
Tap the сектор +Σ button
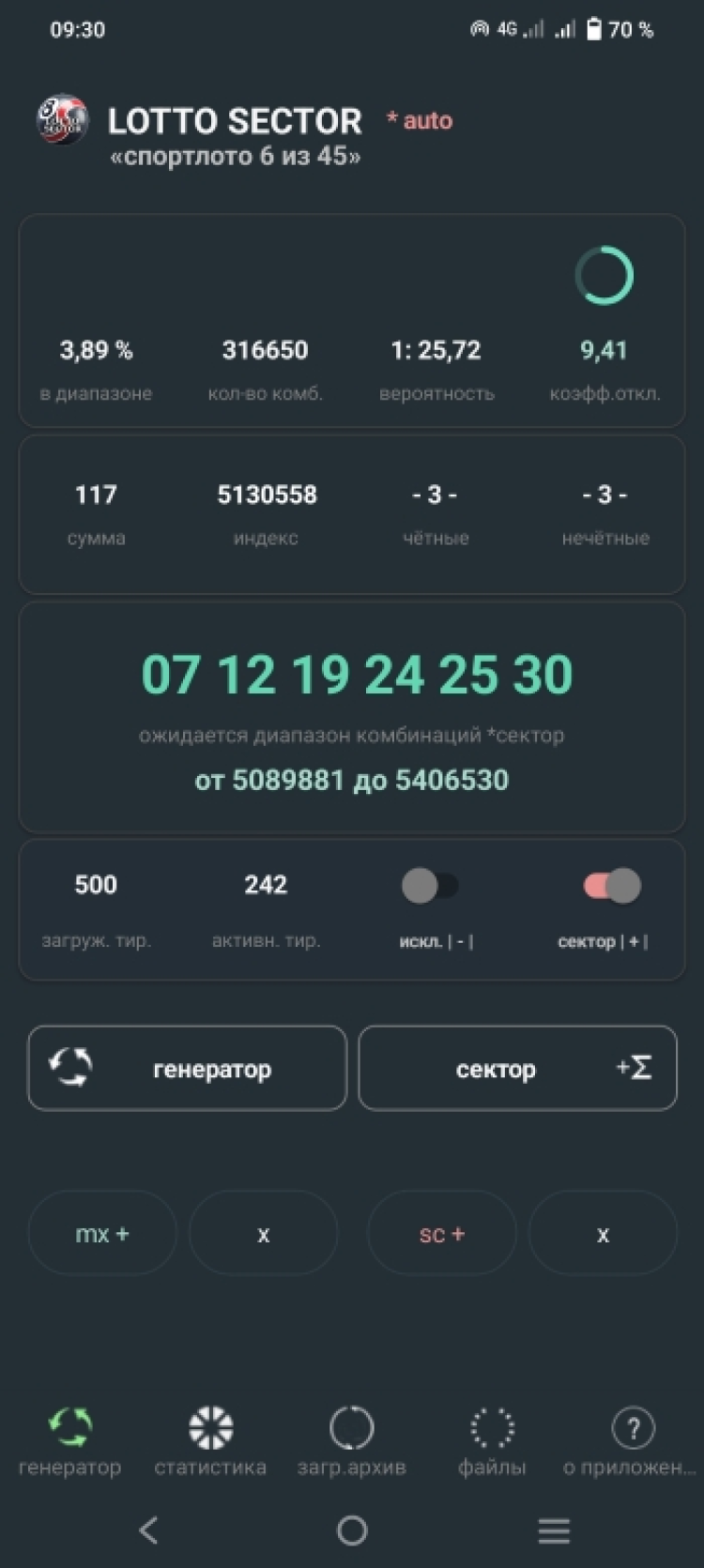517,1068
